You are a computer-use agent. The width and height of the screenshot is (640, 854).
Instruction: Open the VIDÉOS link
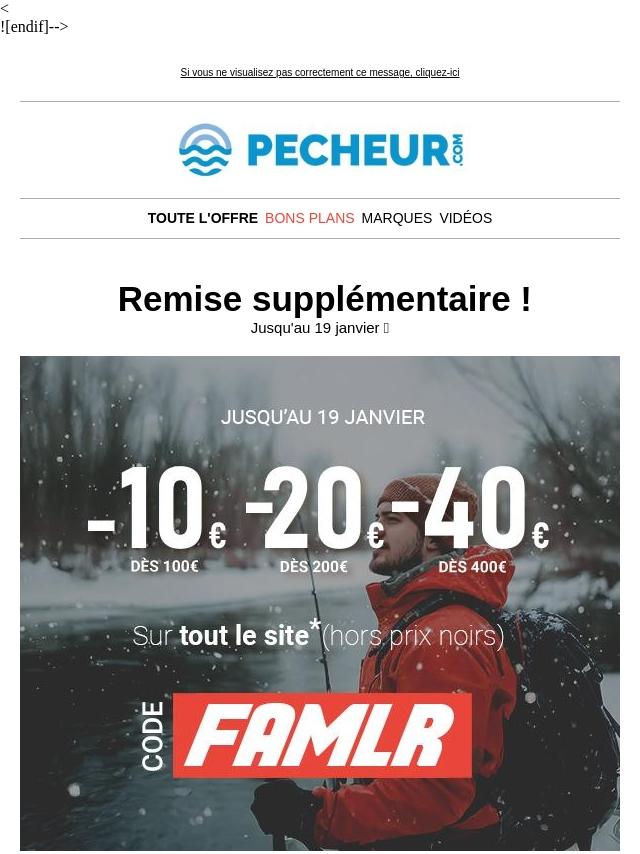coord(465,218)
